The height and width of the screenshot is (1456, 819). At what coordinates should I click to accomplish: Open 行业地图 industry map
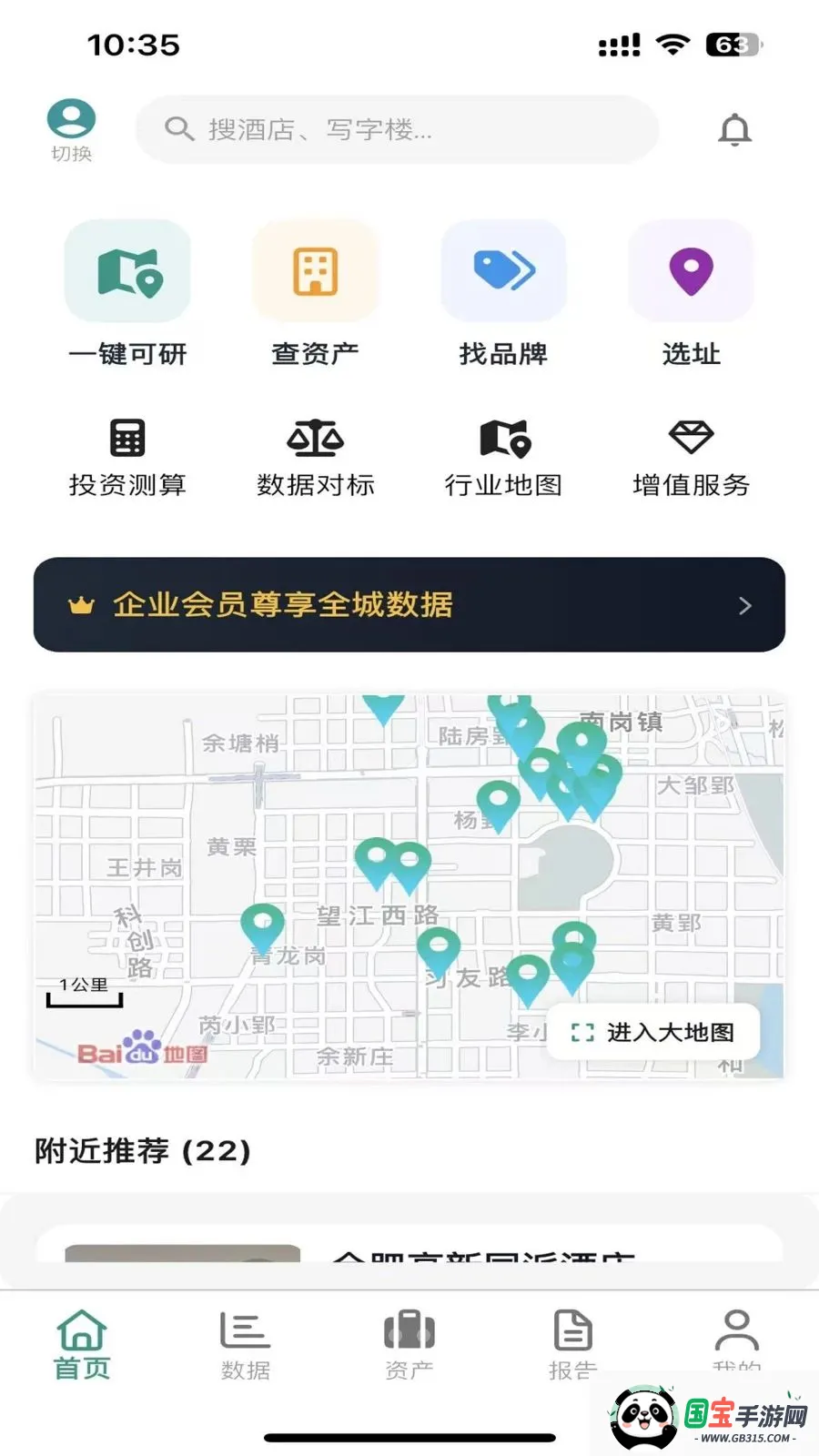(503, 458)
